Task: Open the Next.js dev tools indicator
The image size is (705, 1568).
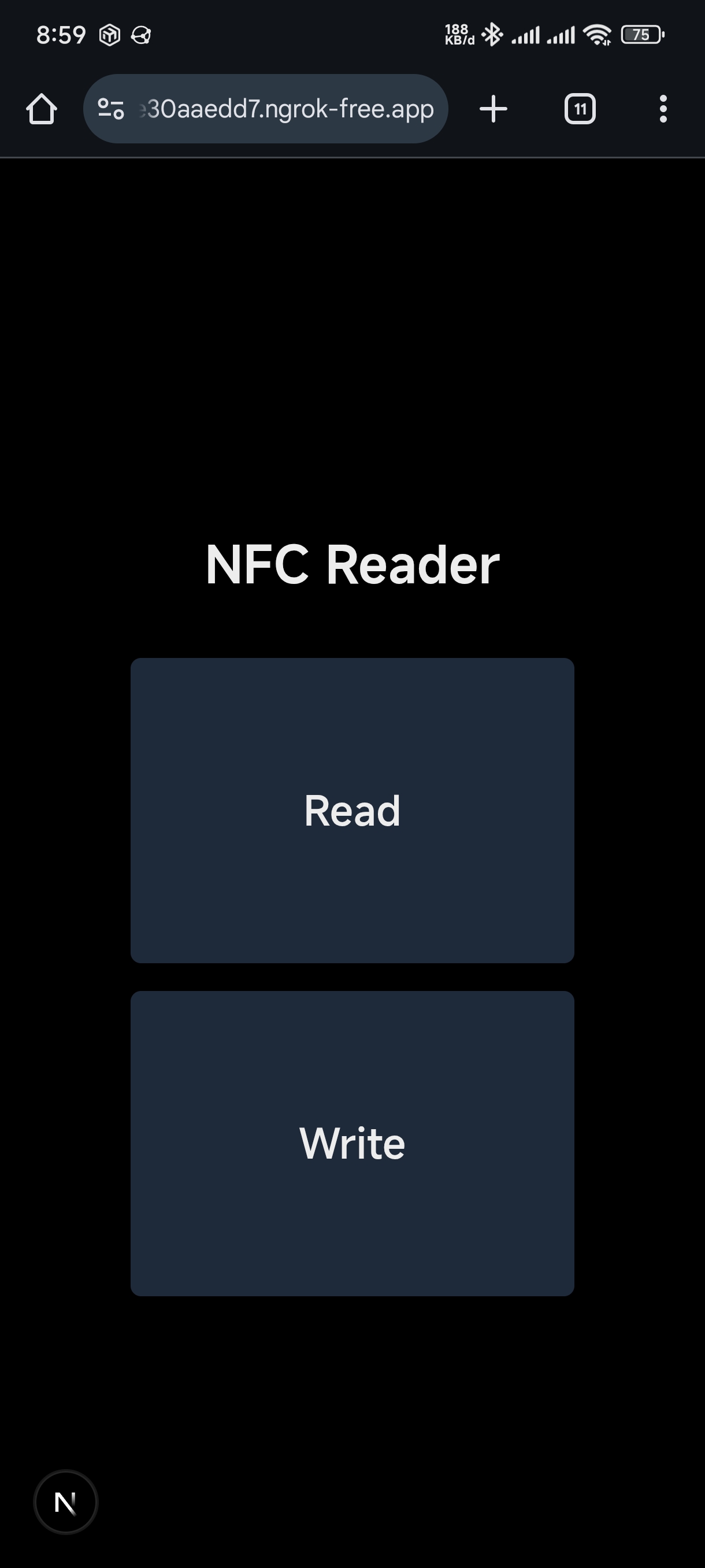Action: coord(66,1502)
